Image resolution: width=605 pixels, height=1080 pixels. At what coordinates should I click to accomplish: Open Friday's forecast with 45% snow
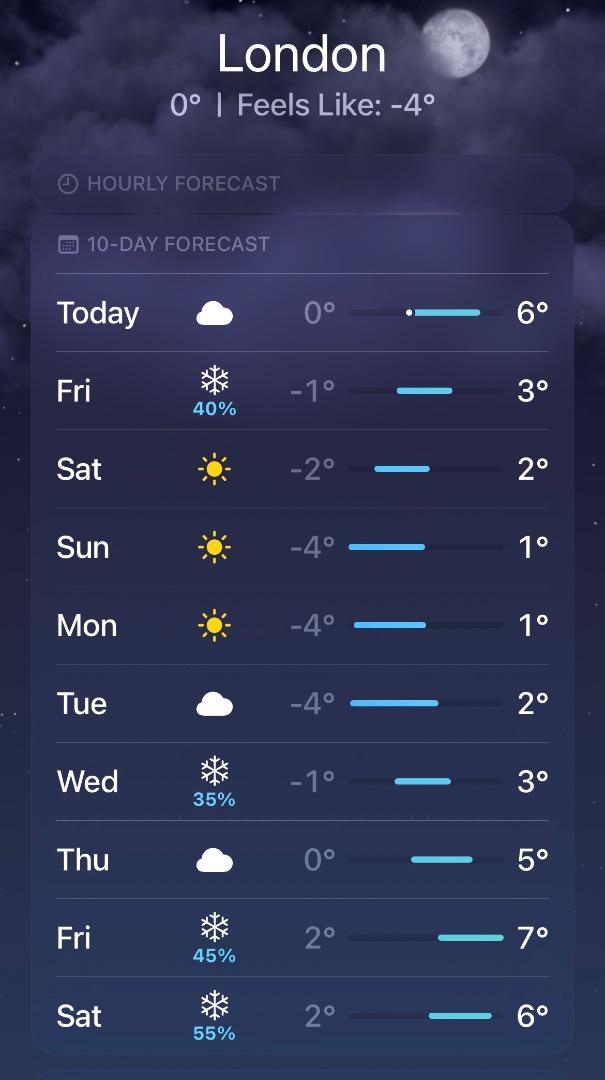pyautogui.click(x=302, y=937)
